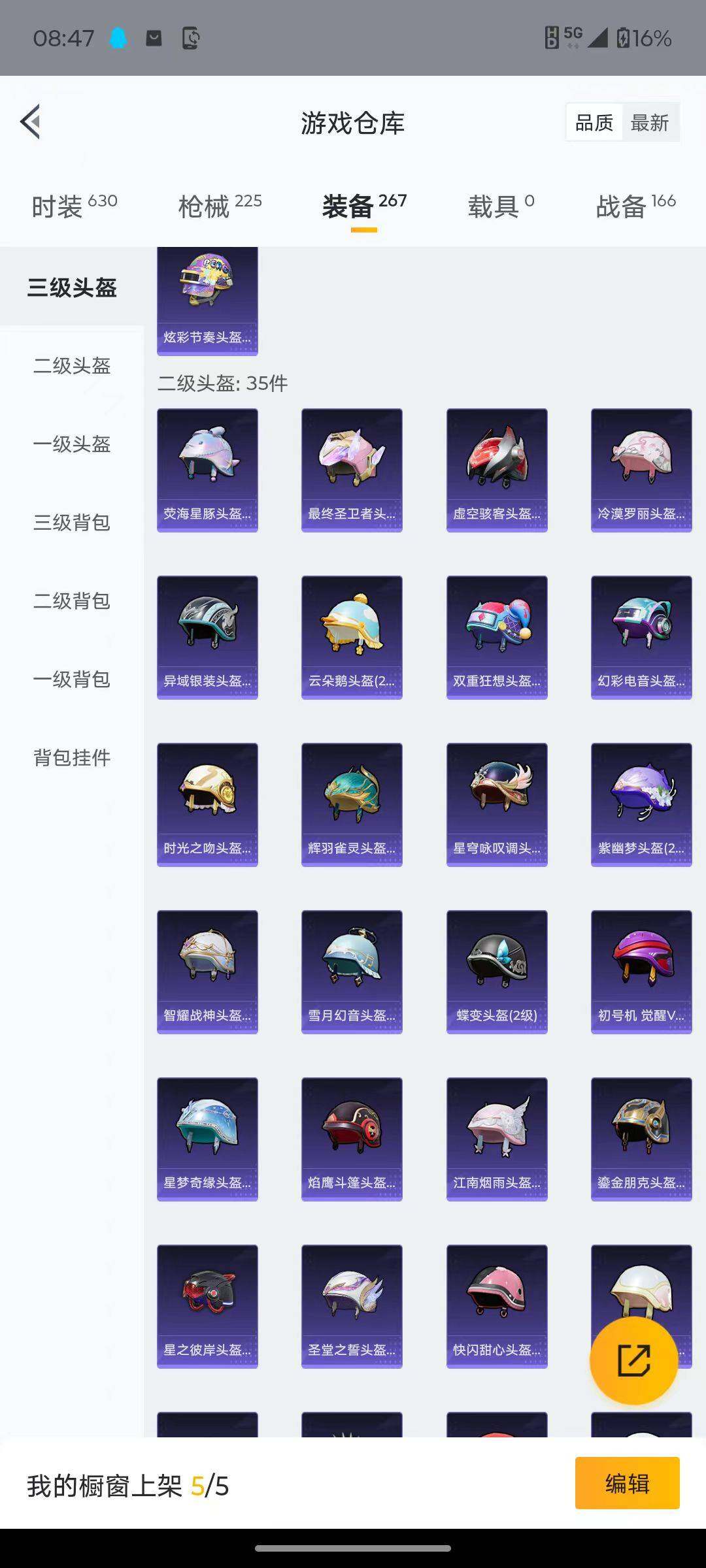The width and height of the screenshot is (706, 1568).
Task: Open the 蝶变头盔(2级) item
Action: (x=497, y=972)
